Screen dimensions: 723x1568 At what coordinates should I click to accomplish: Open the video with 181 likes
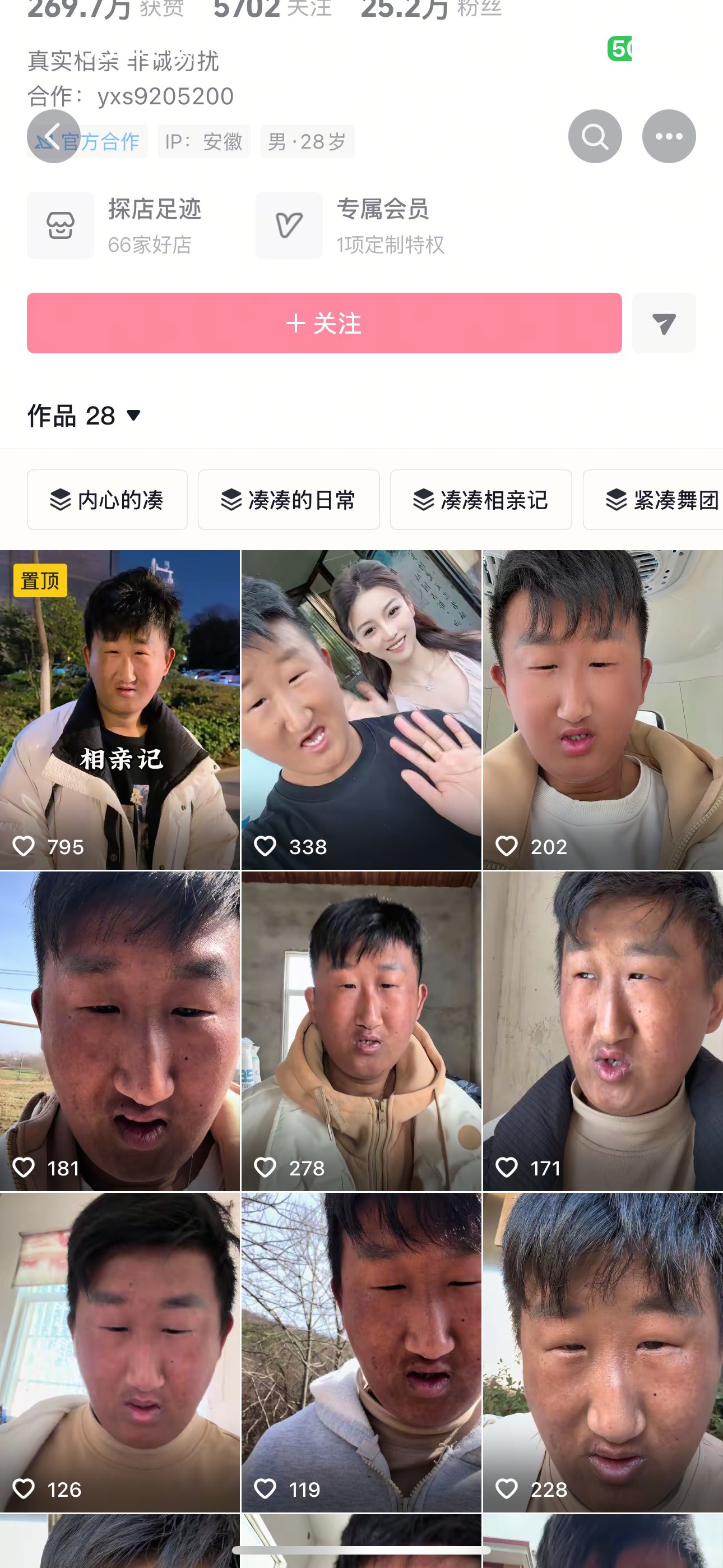coord(120,1031)
